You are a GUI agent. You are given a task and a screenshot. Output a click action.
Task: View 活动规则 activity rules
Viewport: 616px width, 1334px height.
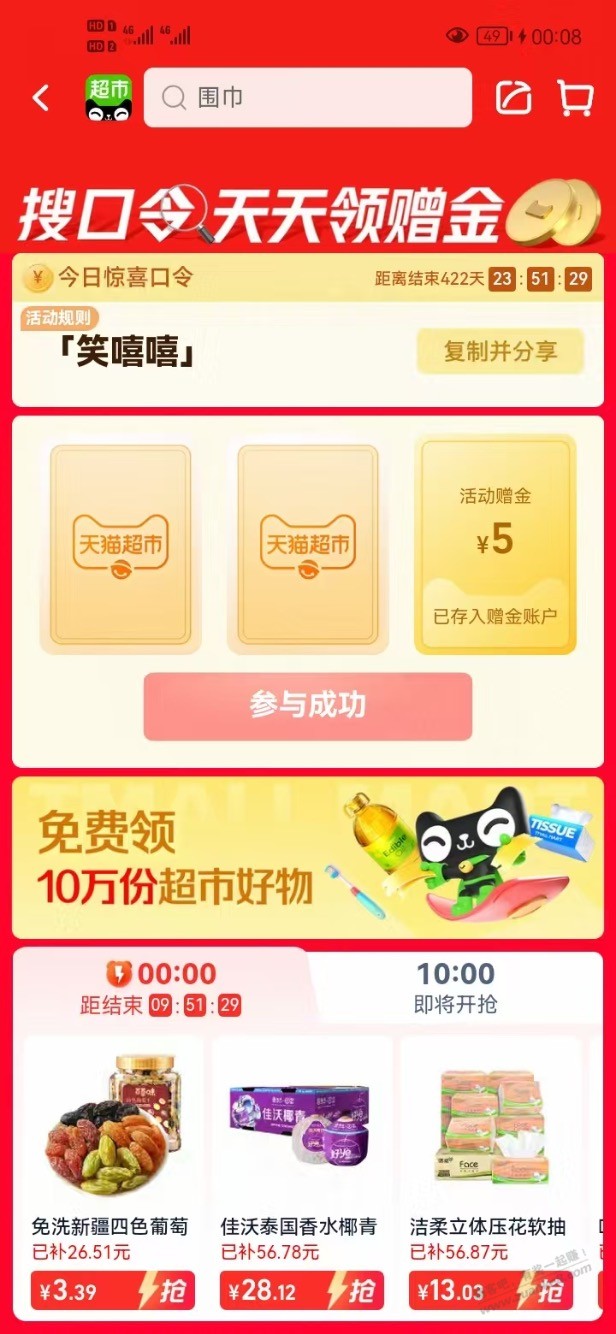60,319
